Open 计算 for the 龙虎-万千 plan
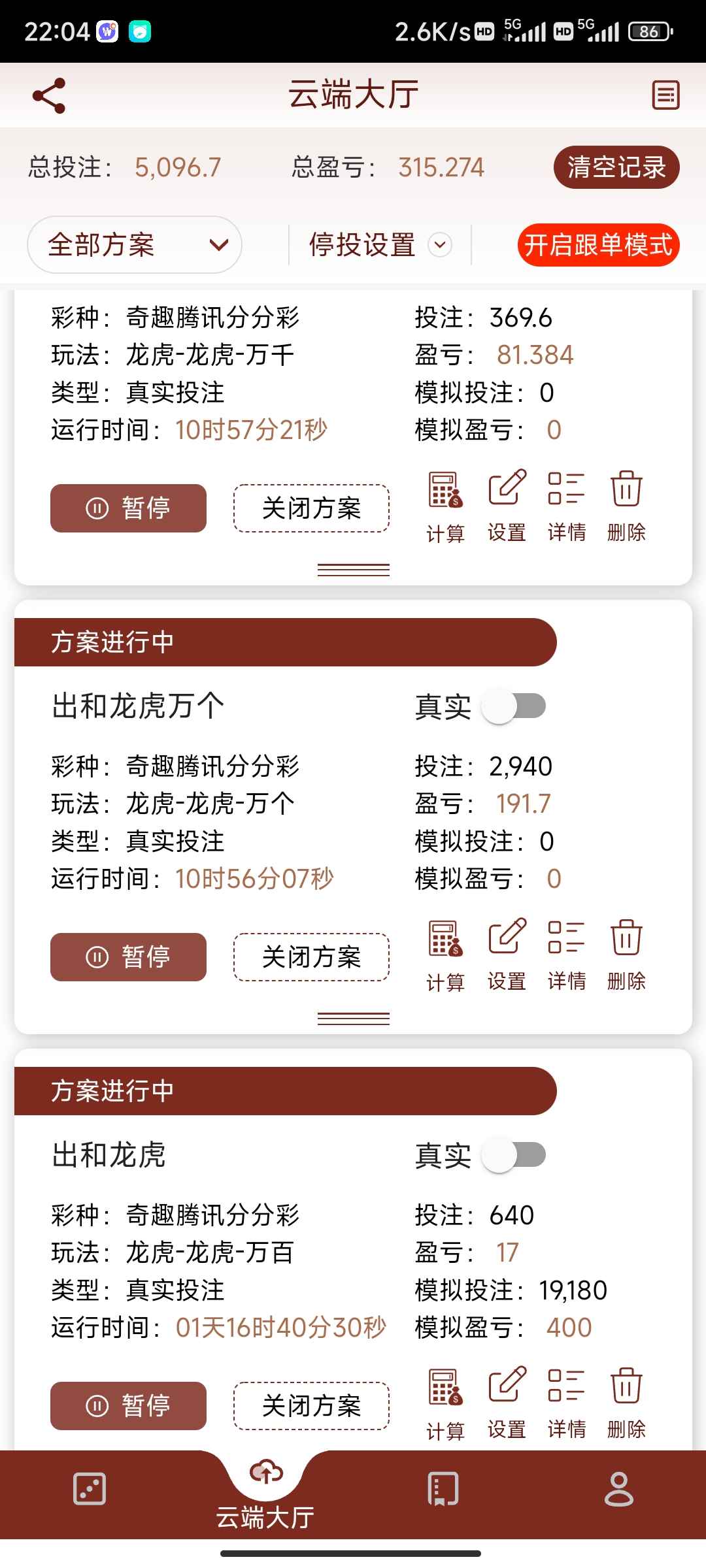The width and height of the screenshot is (706, 1568). pyautogui.click(x=445, y=505)
